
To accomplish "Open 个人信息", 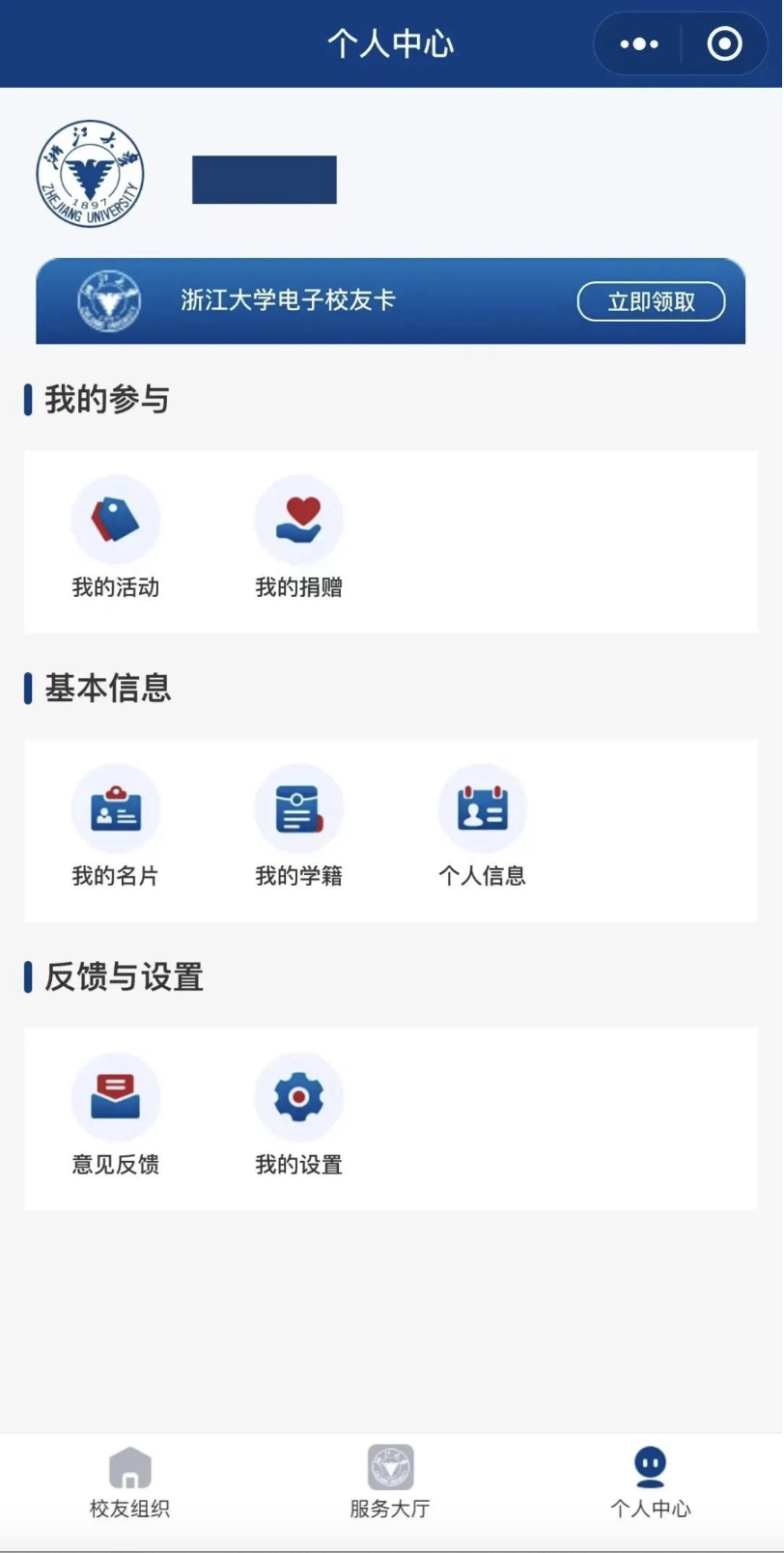I will [483, 826].
